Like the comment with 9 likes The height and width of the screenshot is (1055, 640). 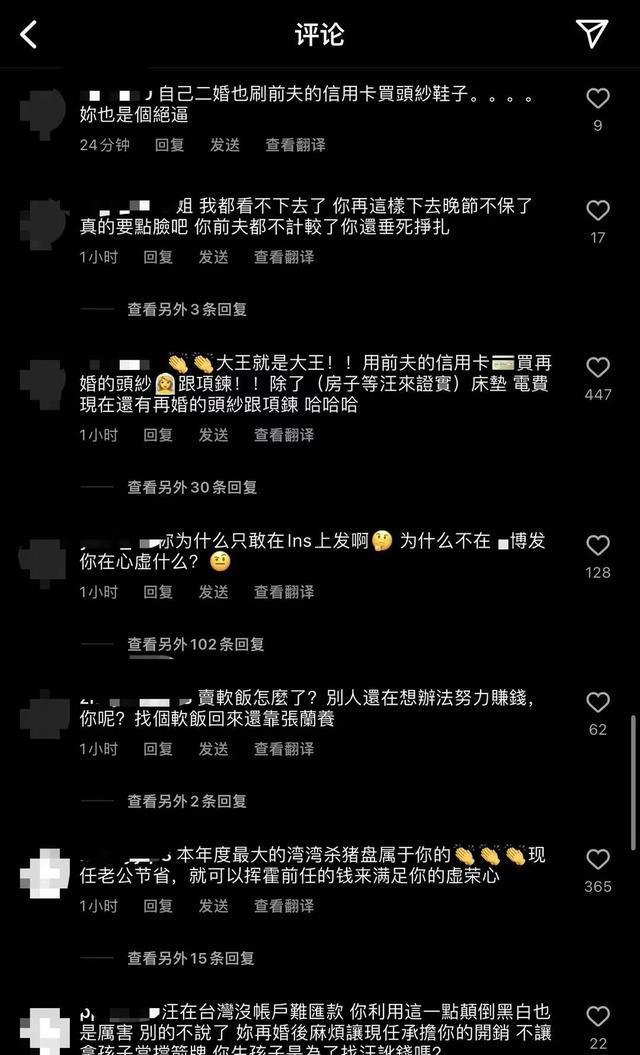(597, 98)
